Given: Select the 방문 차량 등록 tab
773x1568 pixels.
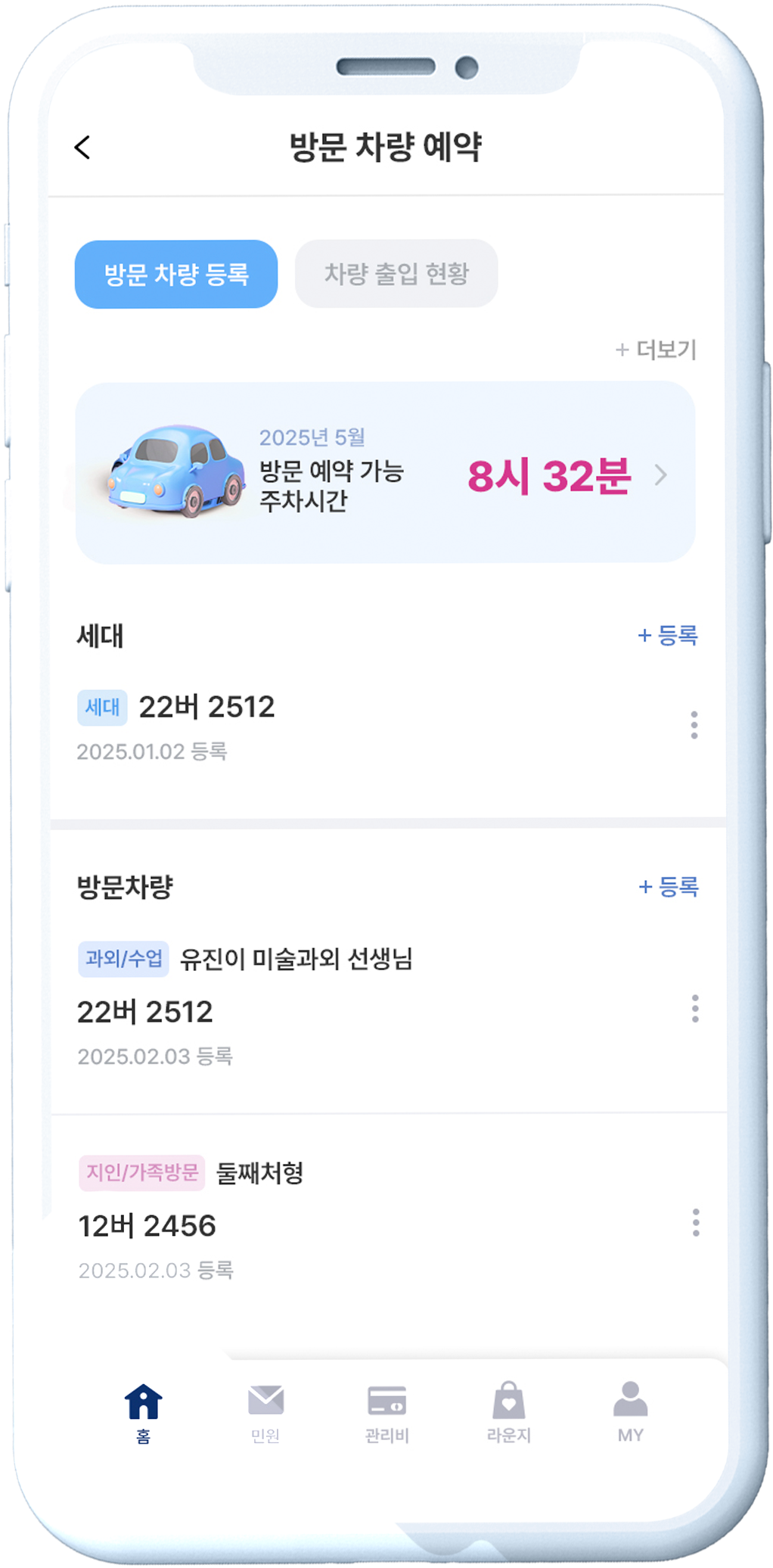Looking at the screenshot, I should pos(176,274).
